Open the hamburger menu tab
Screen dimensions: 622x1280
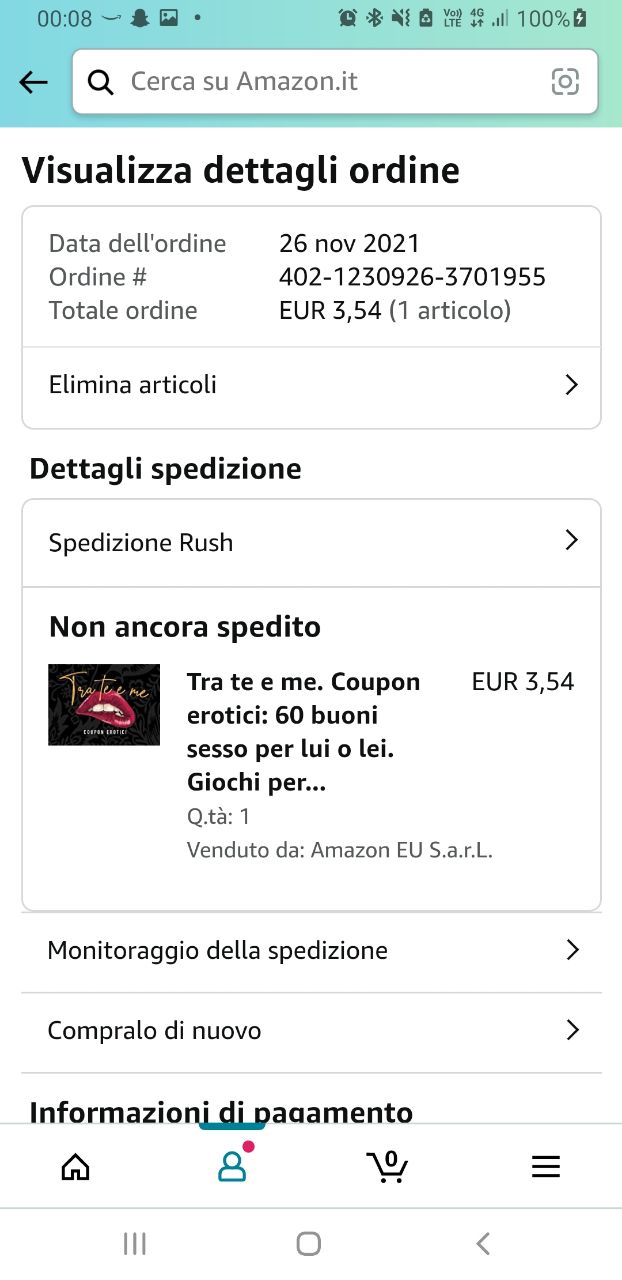[x=545, y=1166]
